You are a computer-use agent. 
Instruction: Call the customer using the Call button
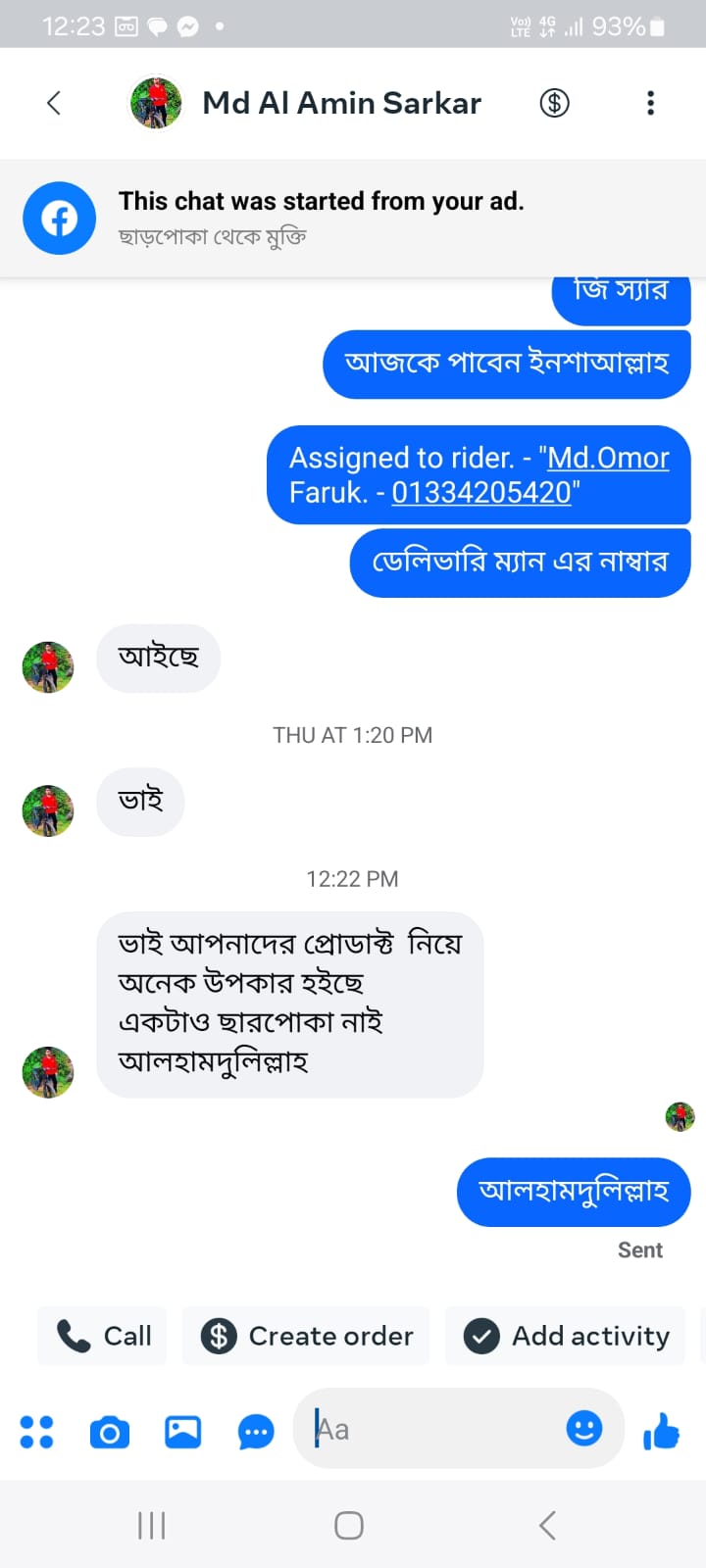coord(103,1336)
